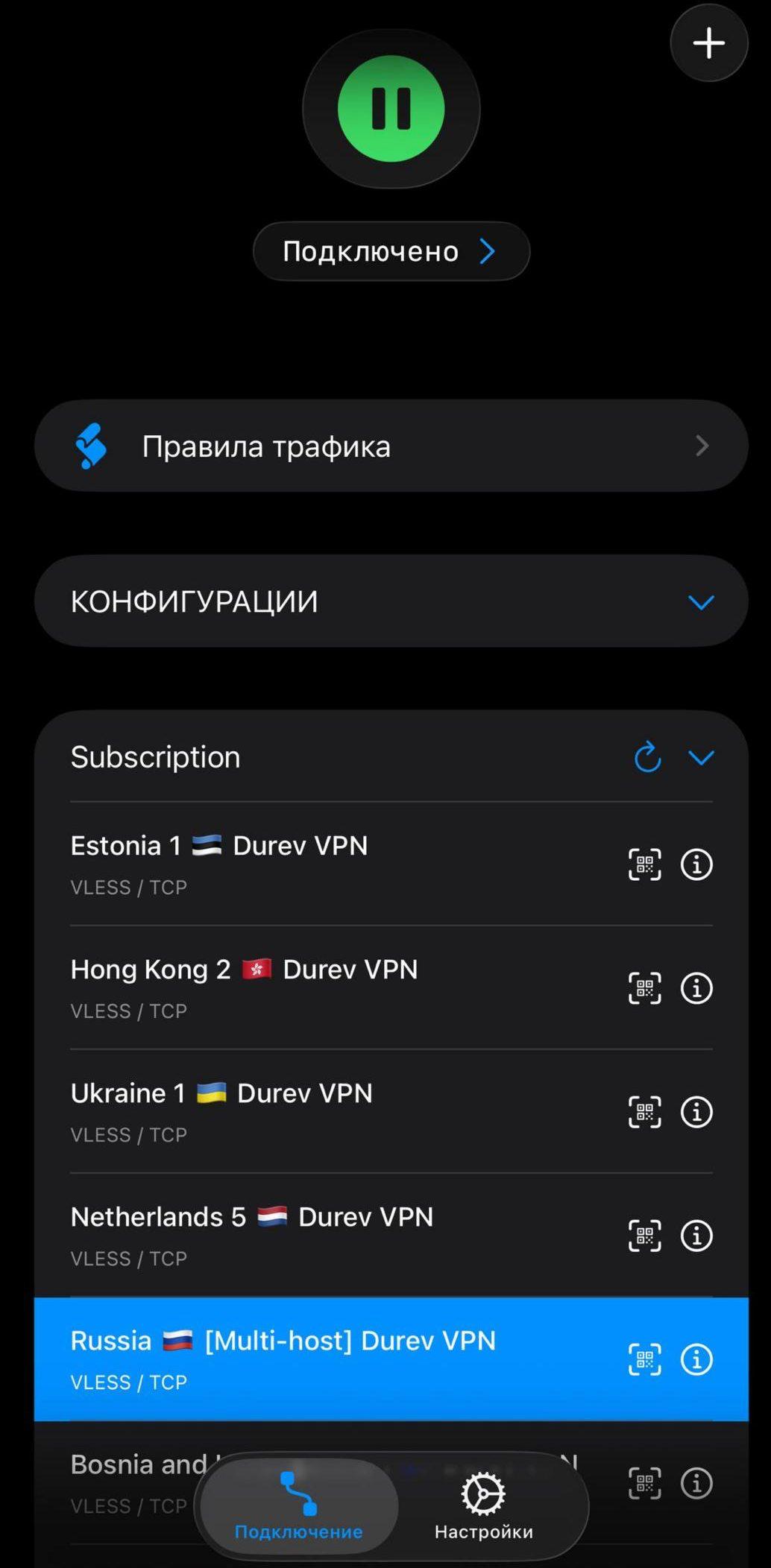771x1568 pixels.
Task: Select the Hong Kong 2 server
Action: click(298, 987)
